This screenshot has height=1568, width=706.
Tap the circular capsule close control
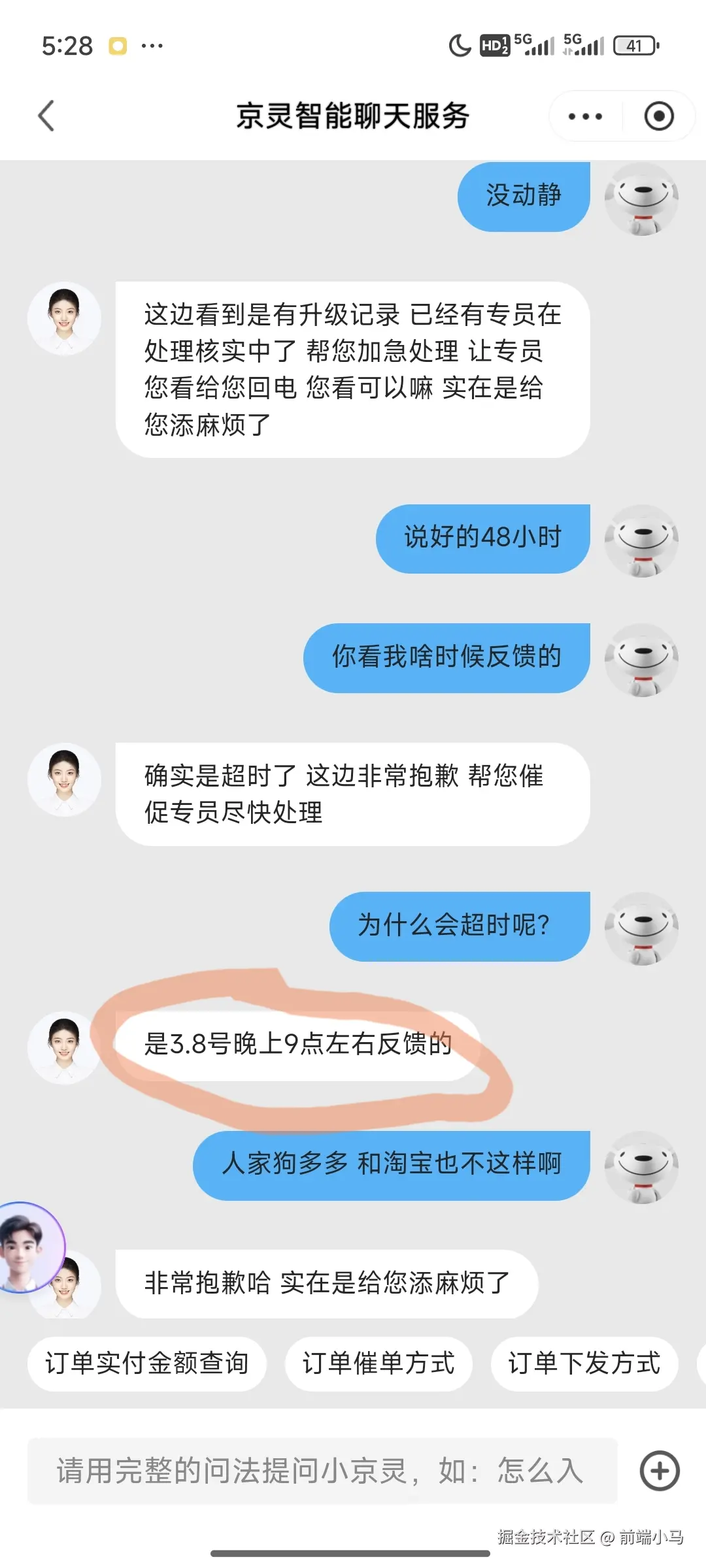click(x=659, y=116)
